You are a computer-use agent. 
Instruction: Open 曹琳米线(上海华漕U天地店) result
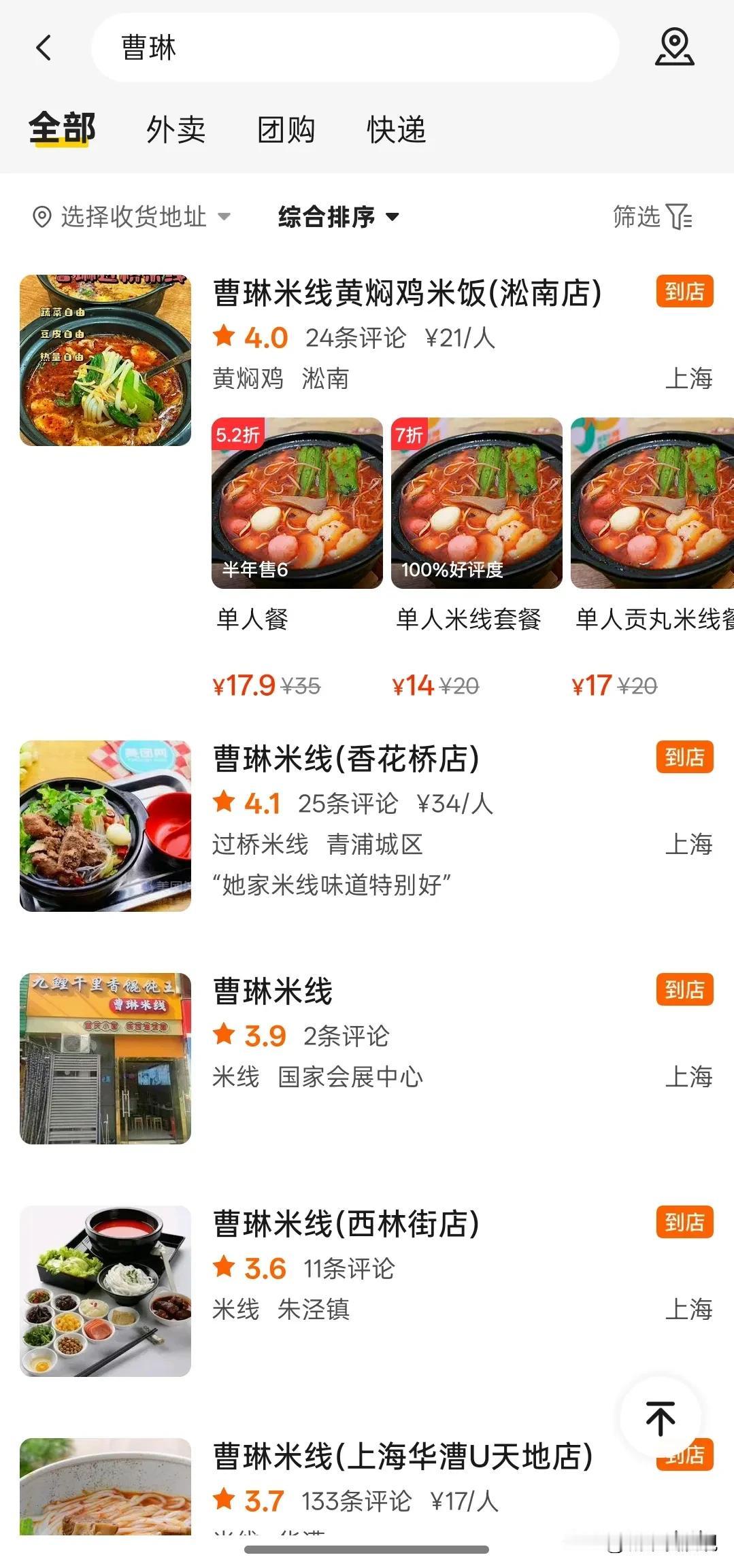tap(403, 1456)
